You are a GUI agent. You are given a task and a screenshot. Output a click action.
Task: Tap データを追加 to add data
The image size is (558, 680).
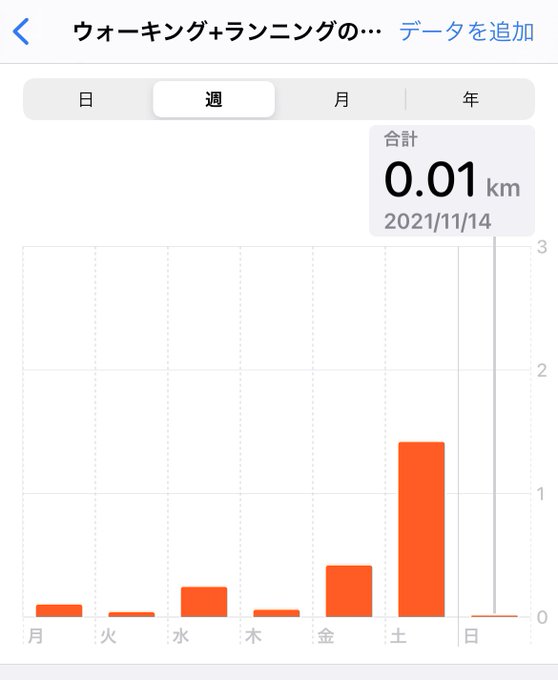pyautogui.click(x=466, y=32)
